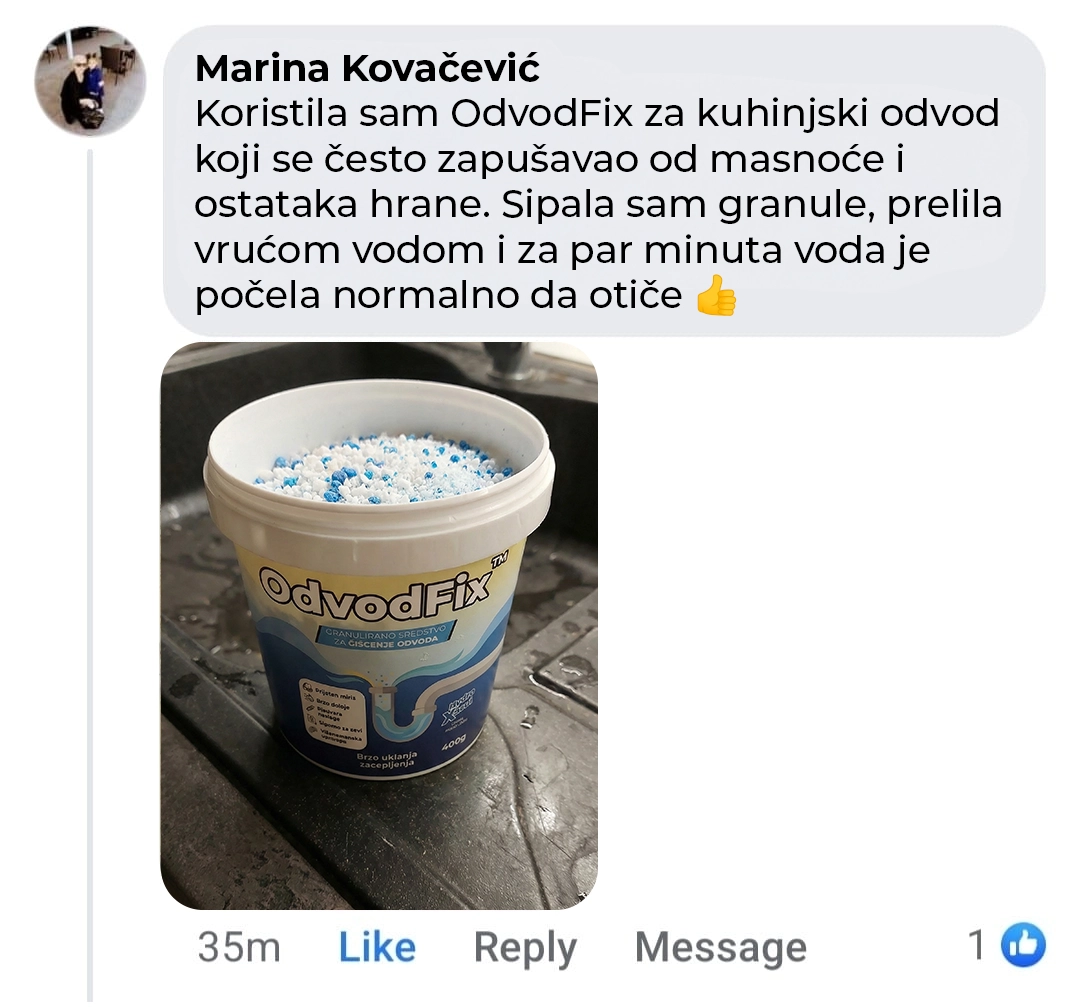1080x1007 pixels.
Task: Like Marina Kovačević's comment
Action: tap(377, 947)
